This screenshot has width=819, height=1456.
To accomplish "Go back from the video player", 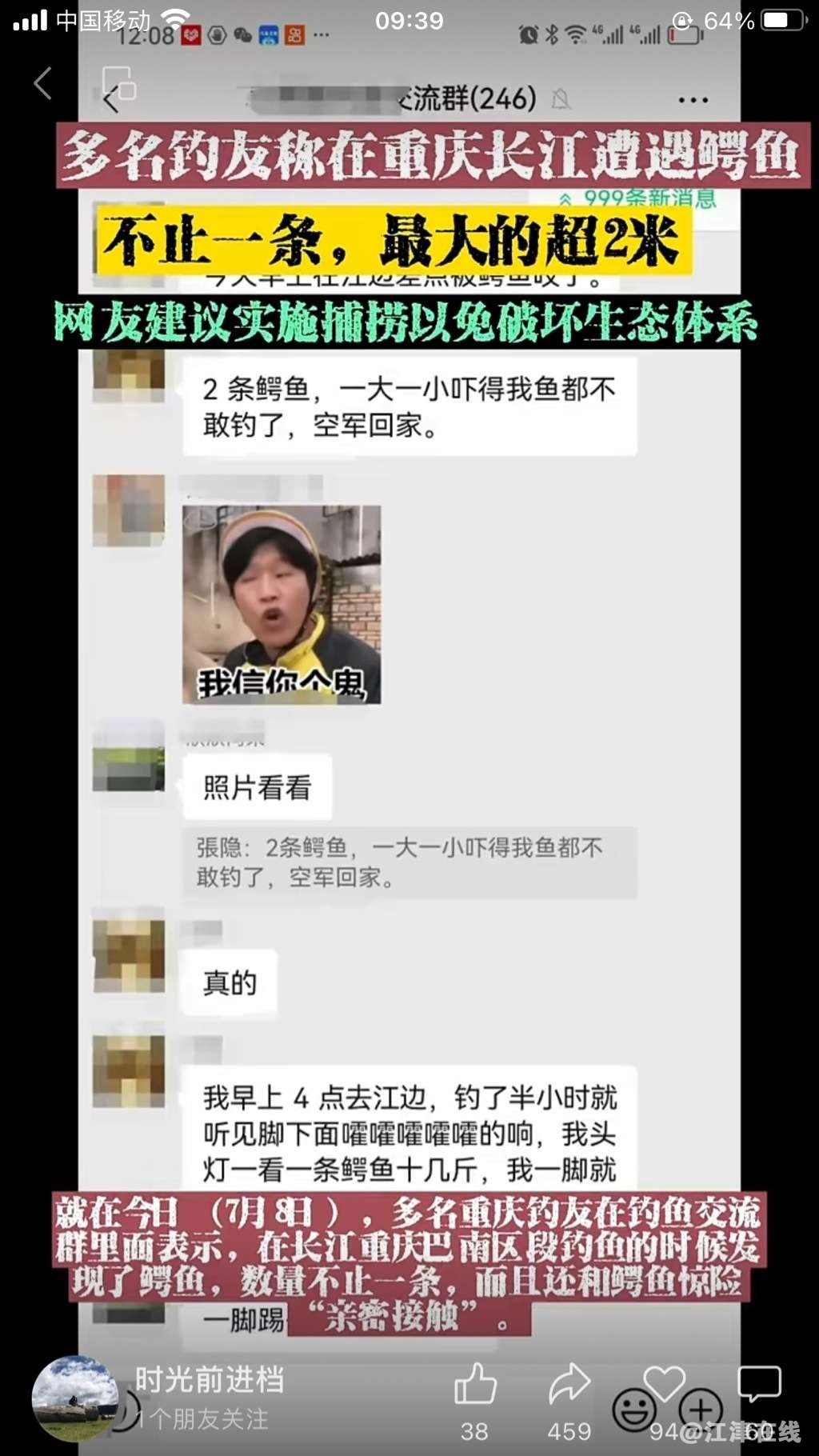I will [x=42, y=83].
